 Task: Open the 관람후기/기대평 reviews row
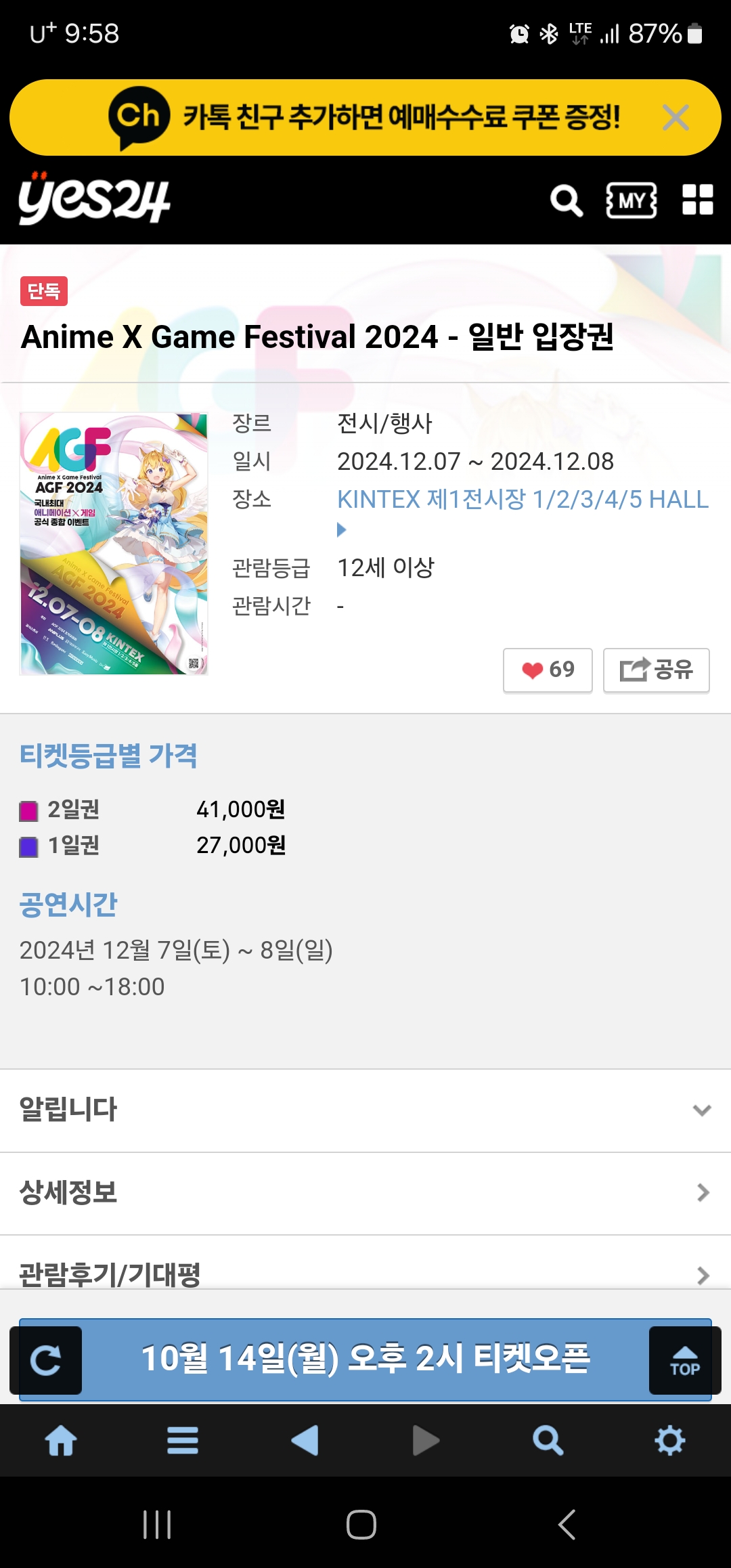[x=365, y=1273]
